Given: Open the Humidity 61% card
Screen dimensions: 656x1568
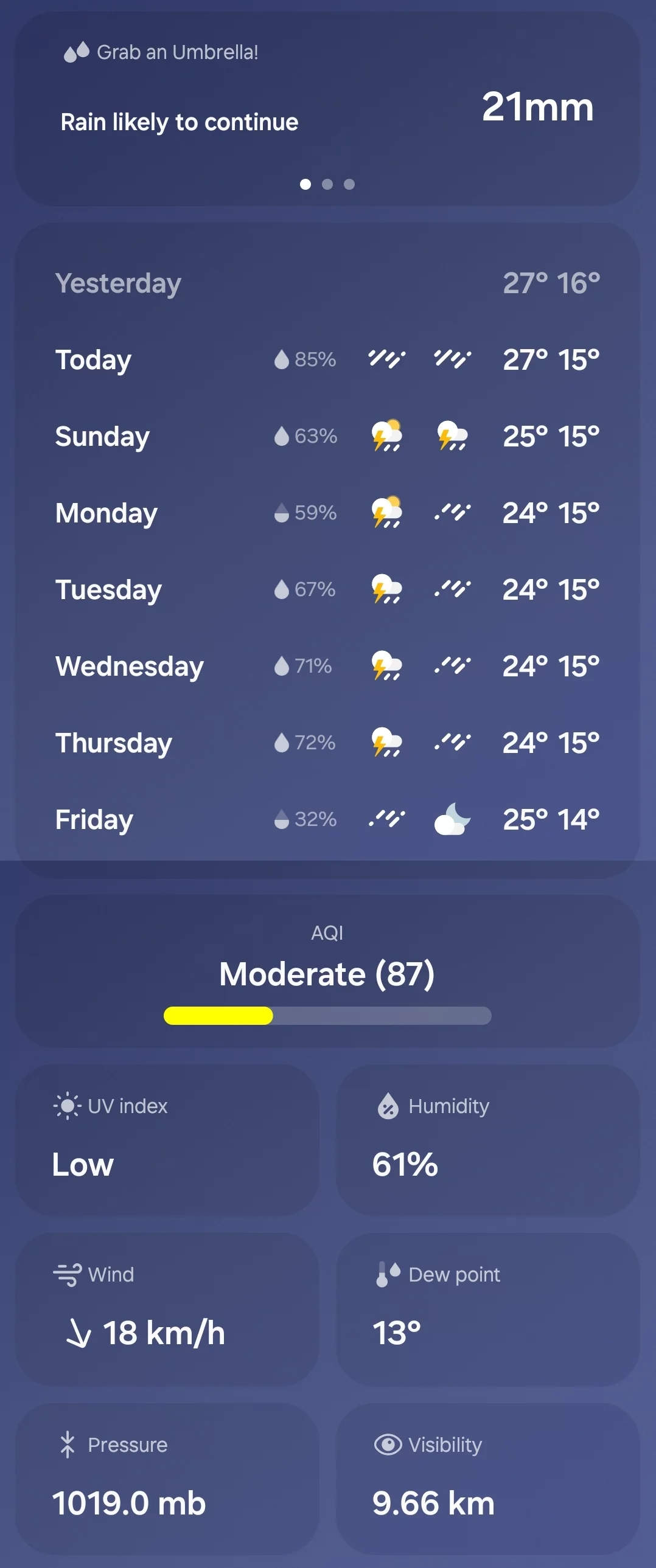Looking at the screenshot, I should [x=487, y=1140].
